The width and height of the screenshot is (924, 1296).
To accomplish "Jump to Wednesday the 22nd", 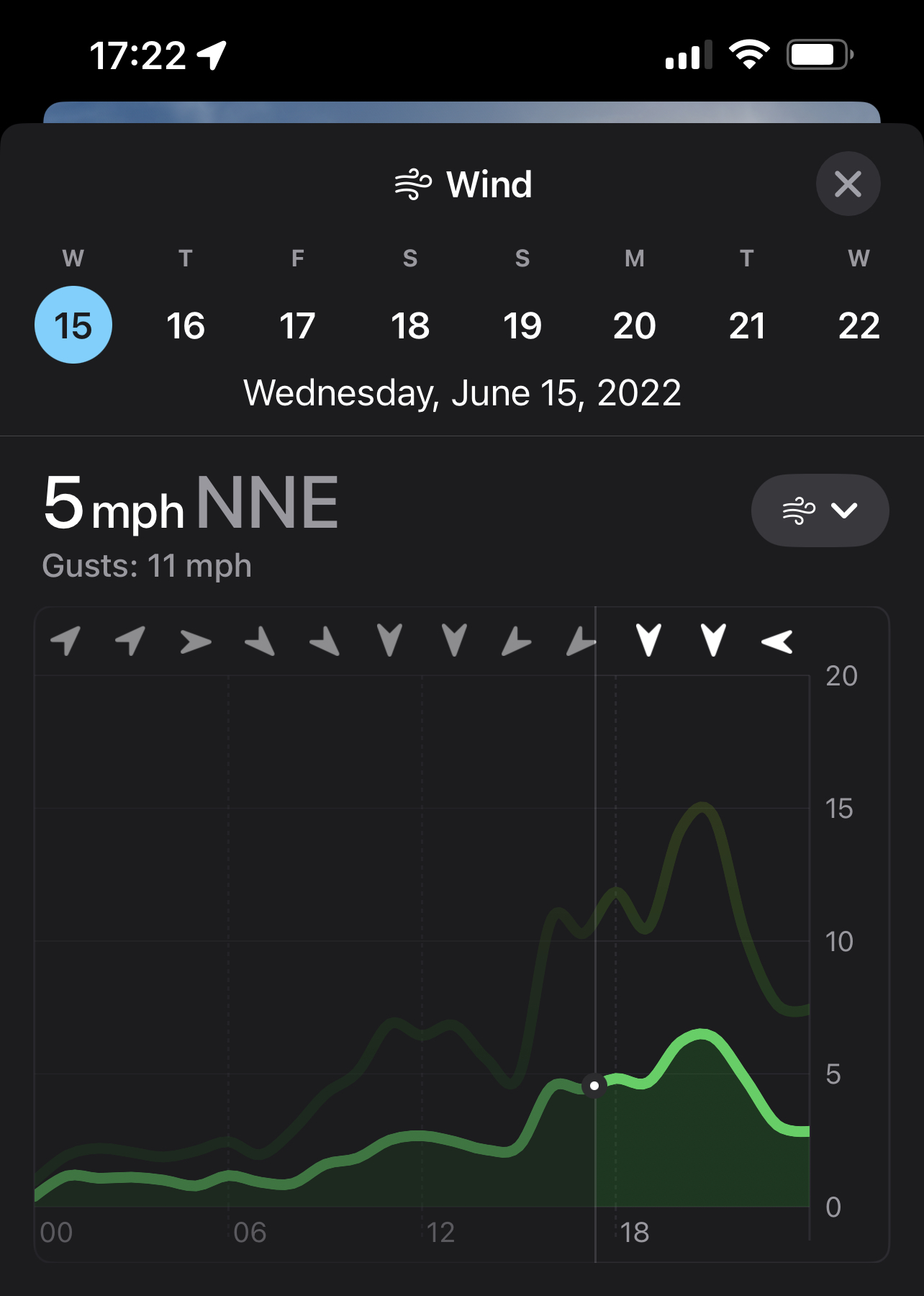I will coord(859,325).
